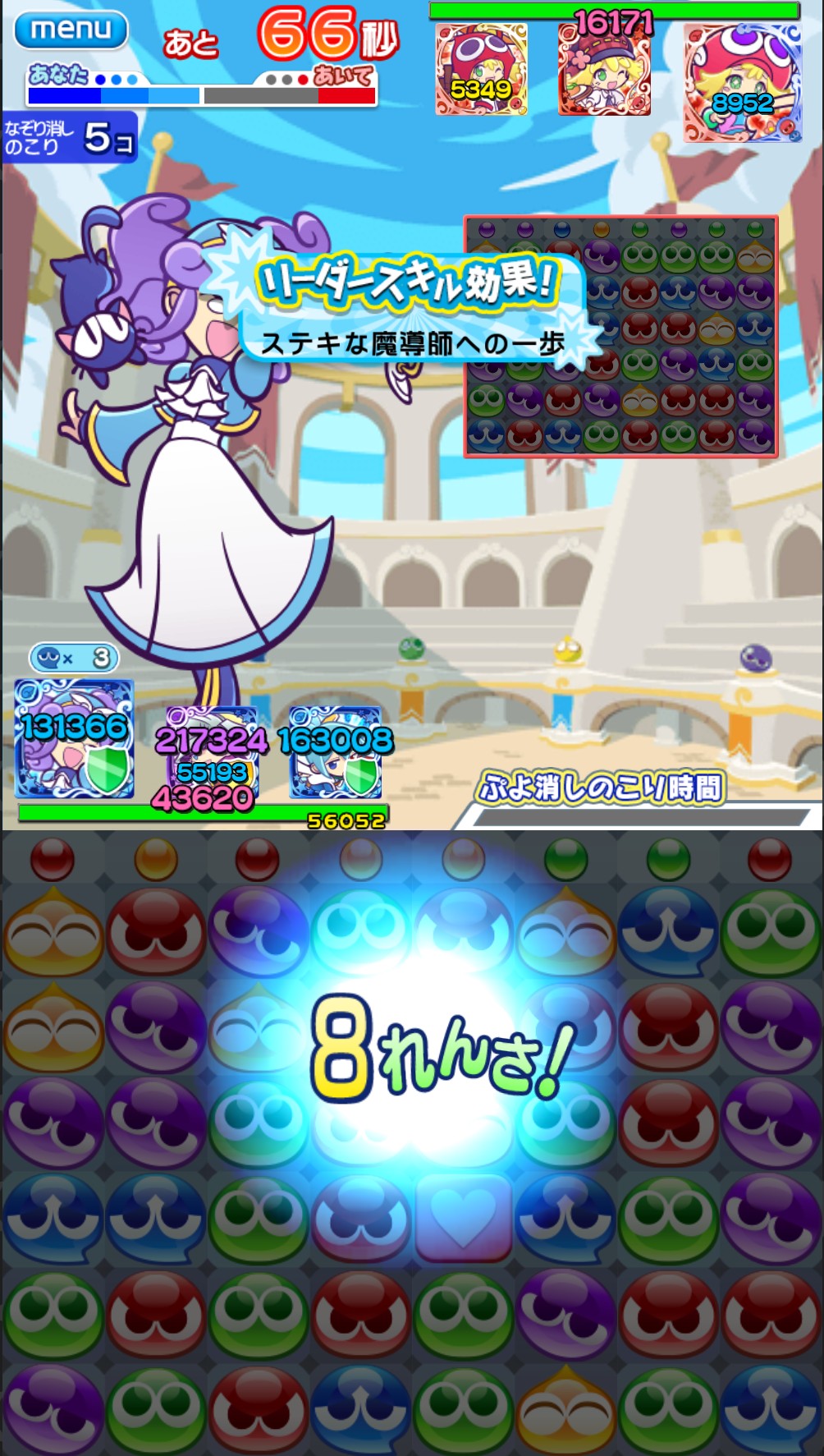Open the menu button

click(71, 30)
